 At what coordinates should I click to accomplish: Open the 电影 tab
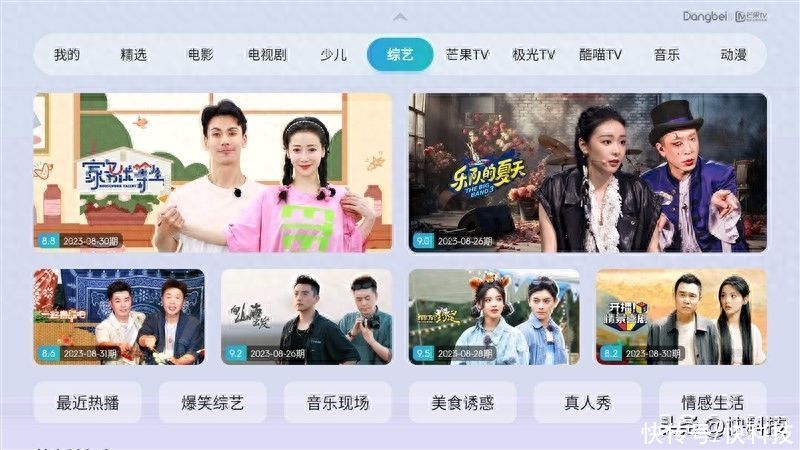[200, 55]
